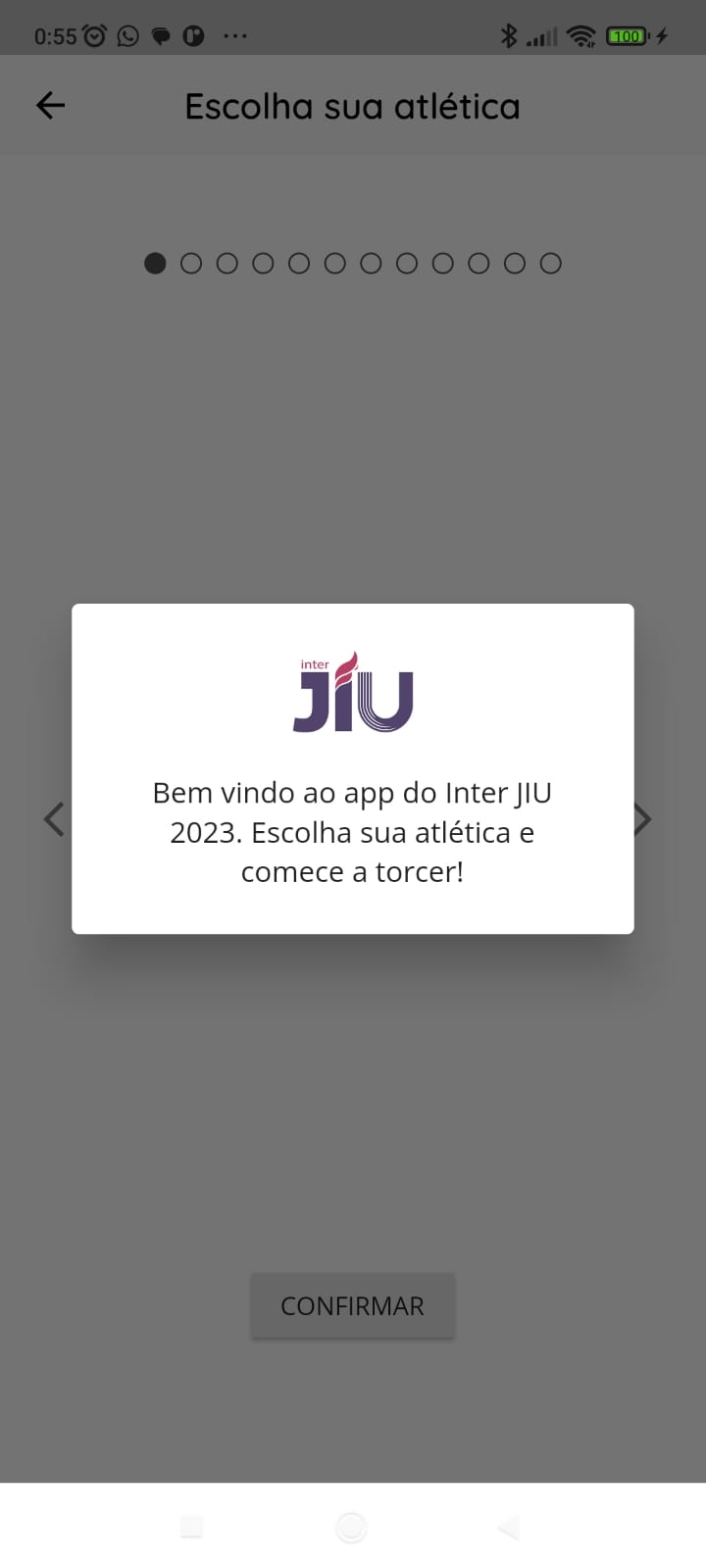Tap the system home button
This screenshot has width=706, height=1568.
coord(351,1527)
